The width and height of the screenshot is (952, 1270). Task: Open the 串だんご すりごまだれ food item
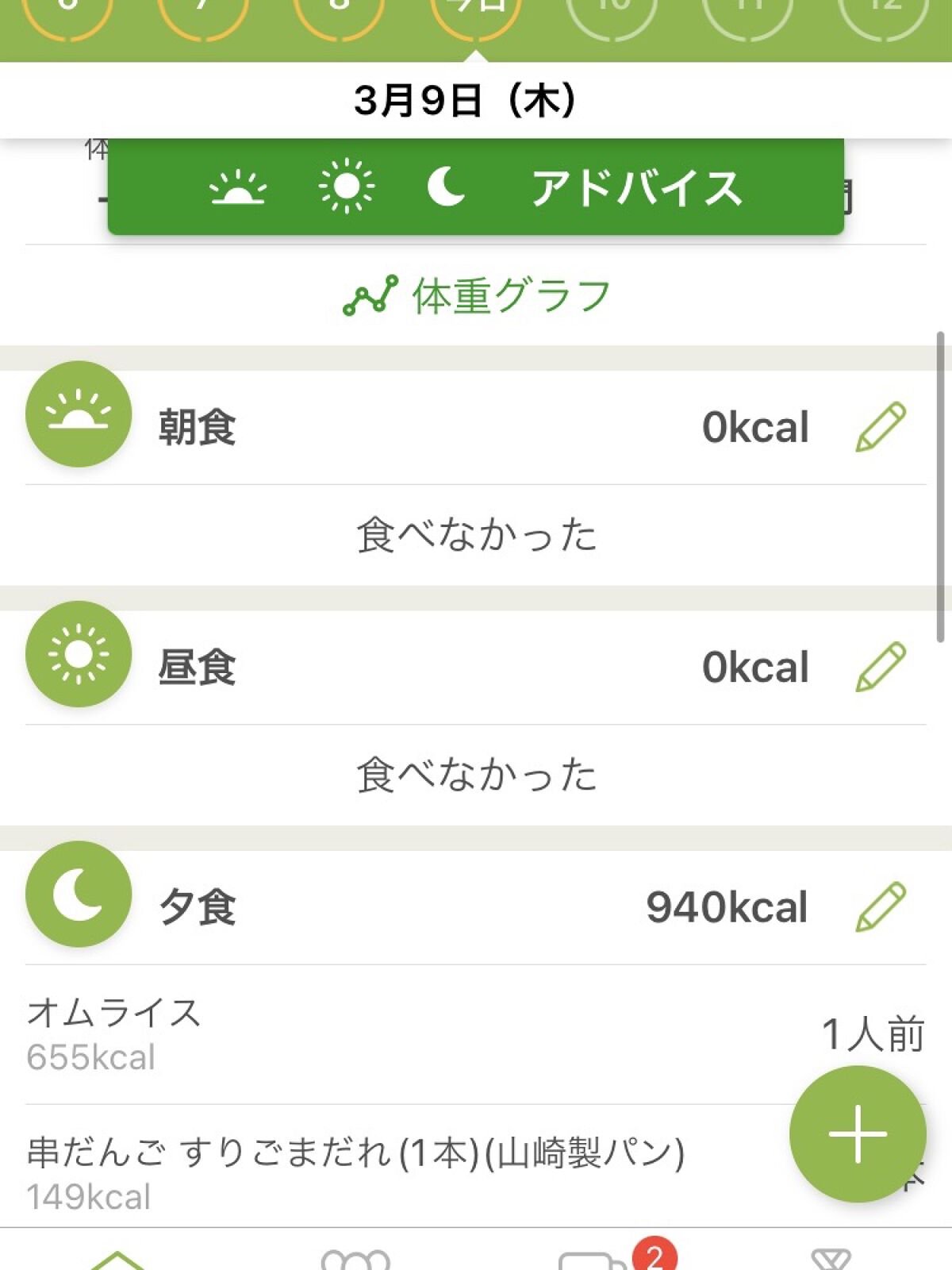tap(357, 1173)
